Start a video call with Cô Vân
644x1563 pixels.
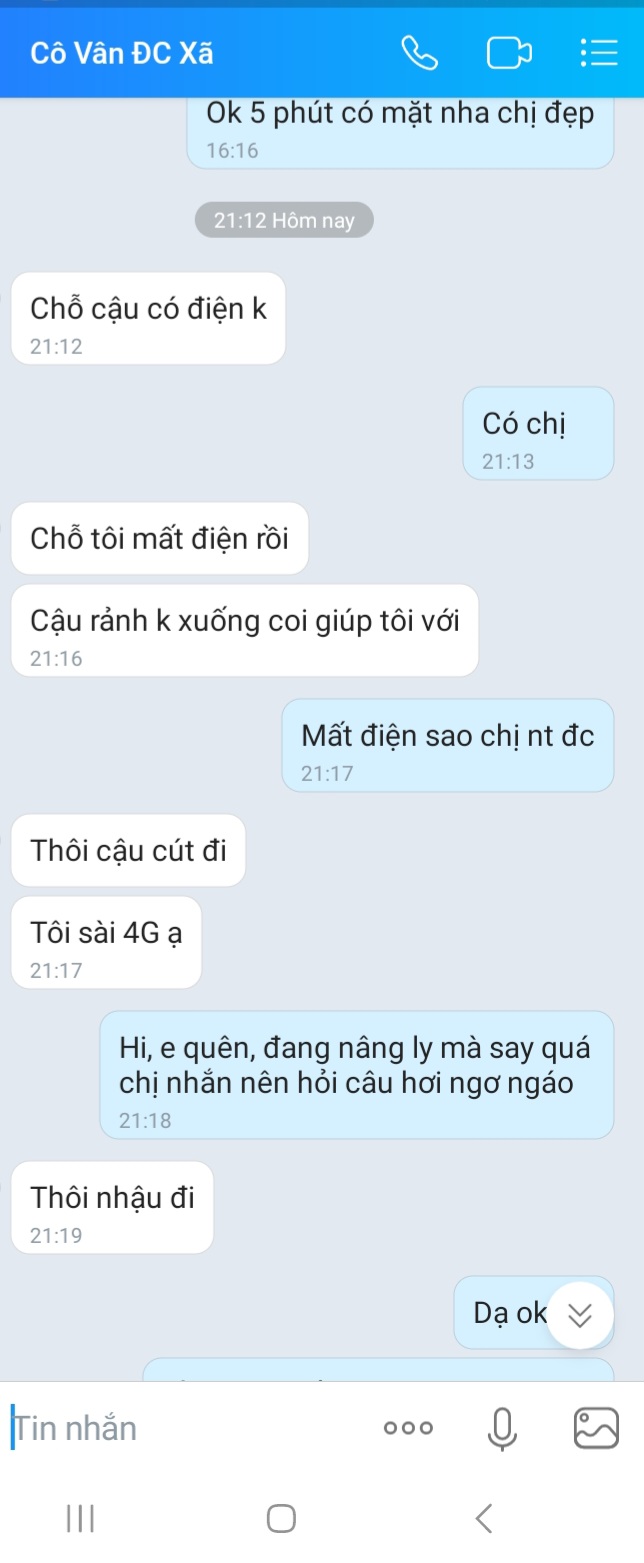click(509, 52)
